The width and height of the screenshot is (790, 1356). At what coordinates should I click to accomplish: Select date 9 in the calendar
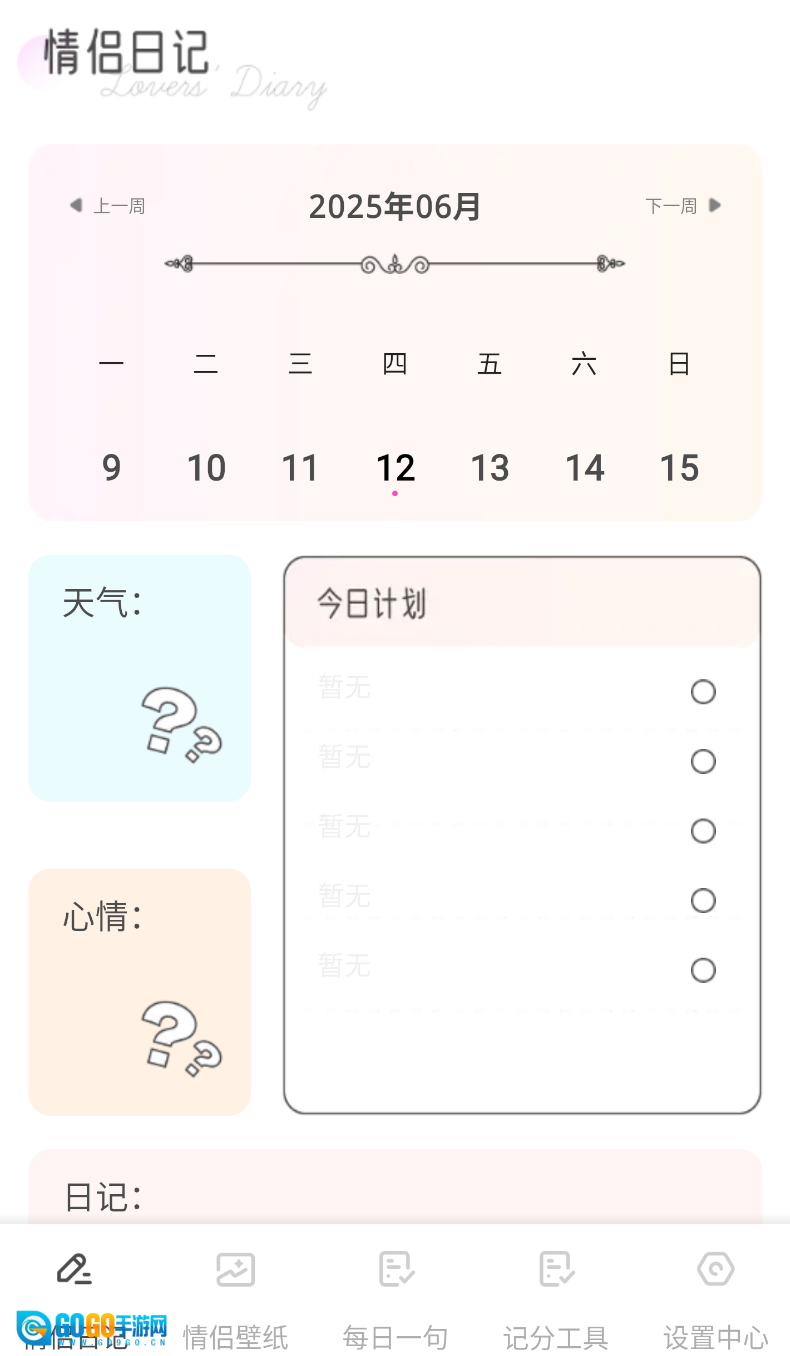tap(111, 468)
